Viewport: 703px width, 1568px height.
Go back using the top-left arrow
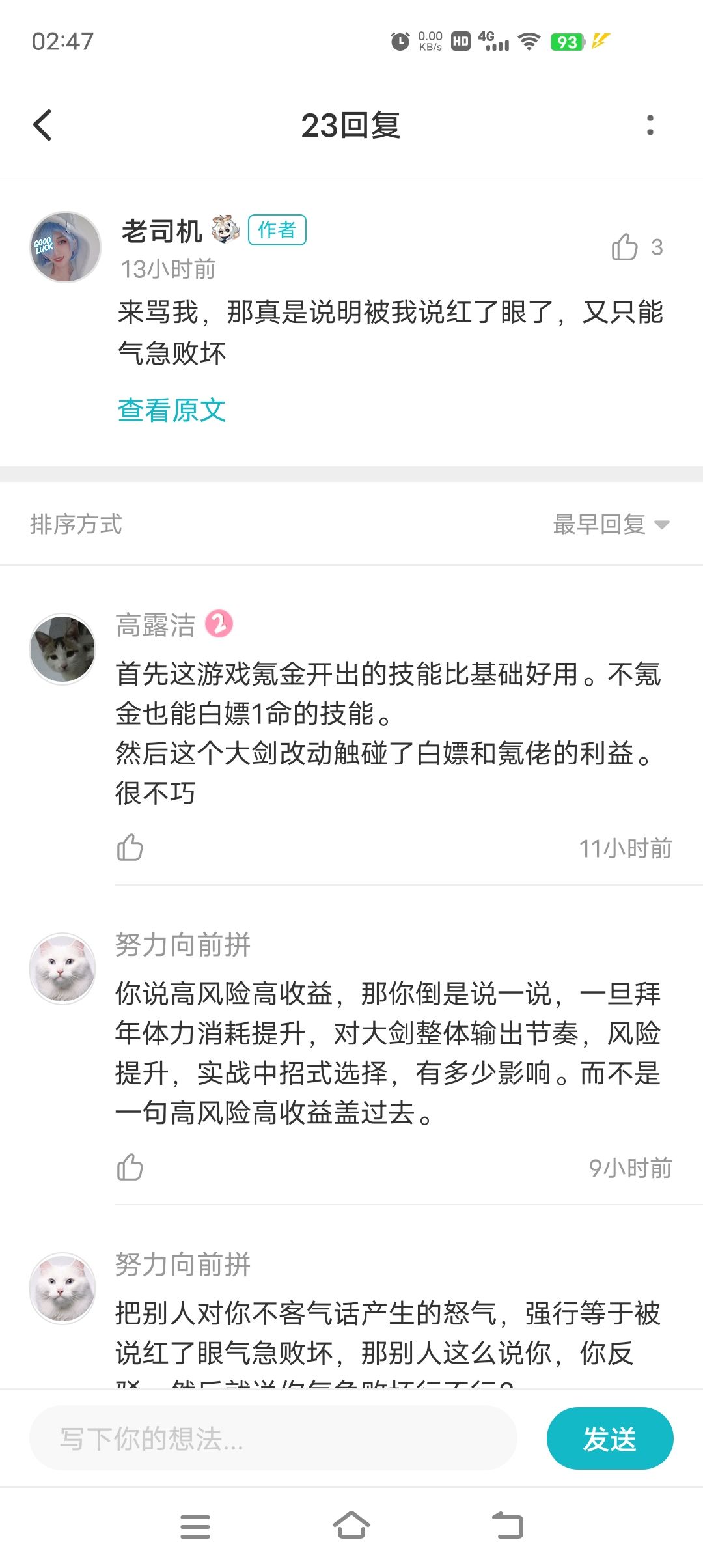click(42, 125)
